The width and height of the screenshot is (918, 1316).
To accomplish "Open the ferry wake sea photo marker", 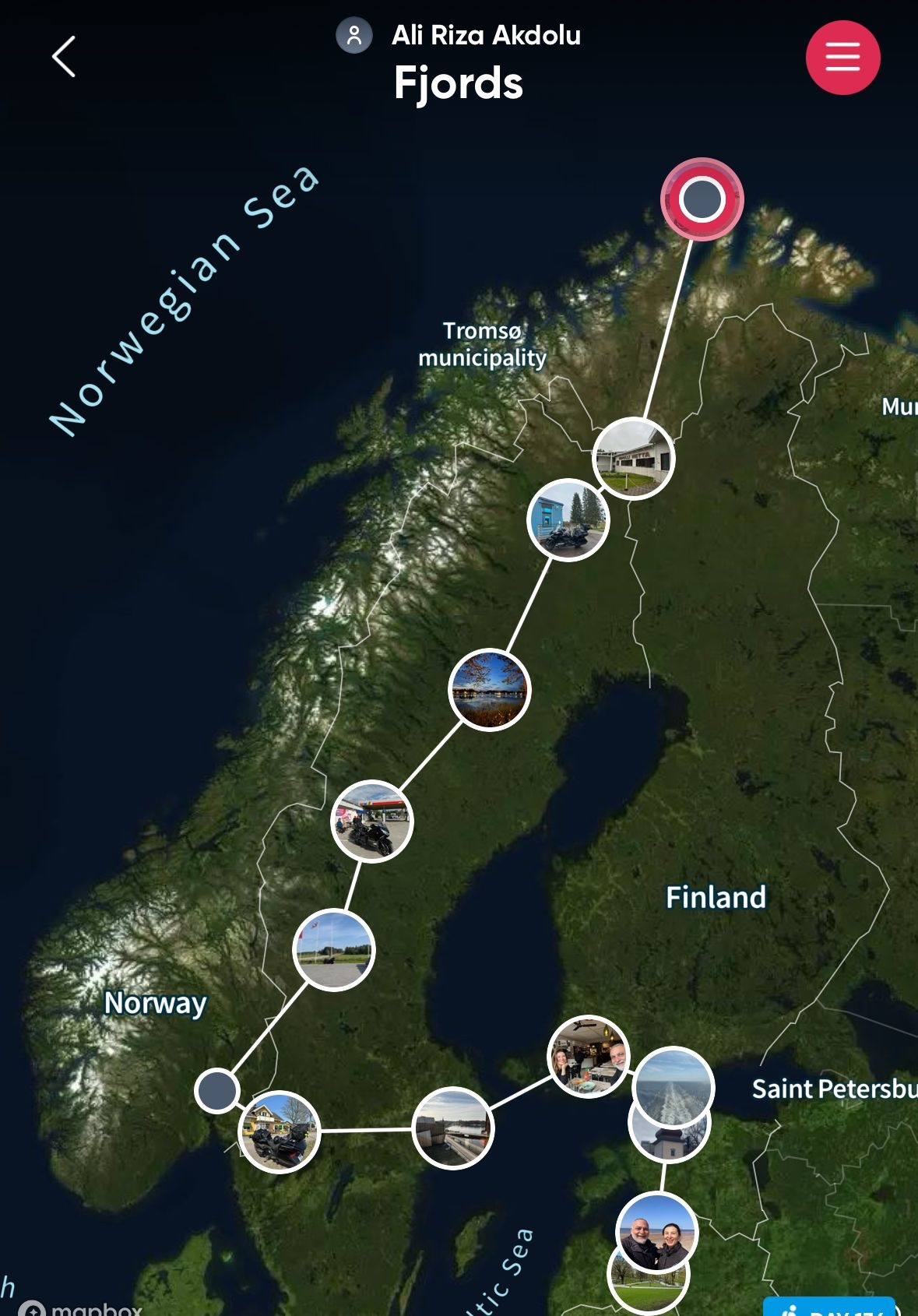I will [x=674, y=1086].
